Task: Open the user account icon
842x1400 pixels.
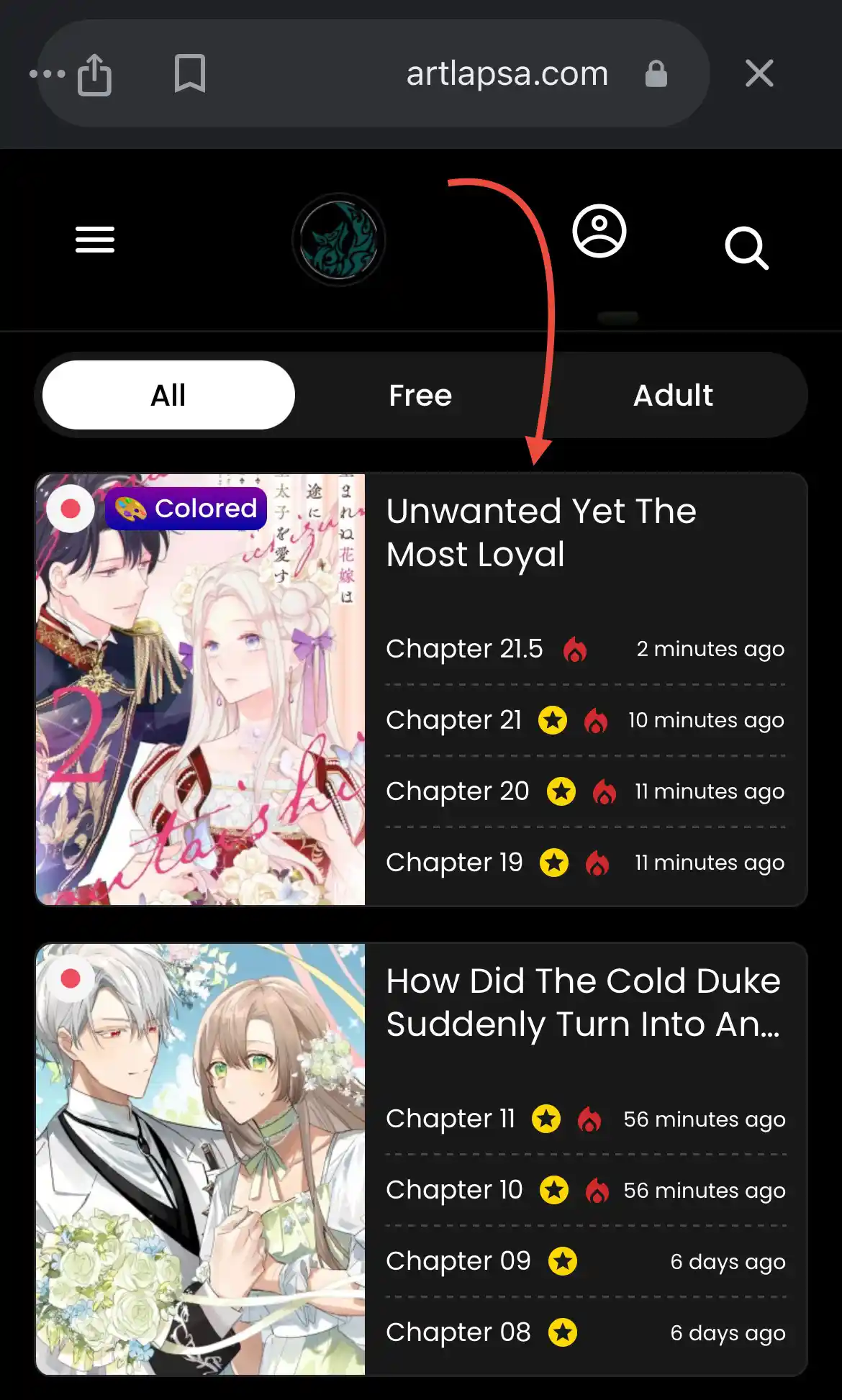Action: (x=599, y=231)
